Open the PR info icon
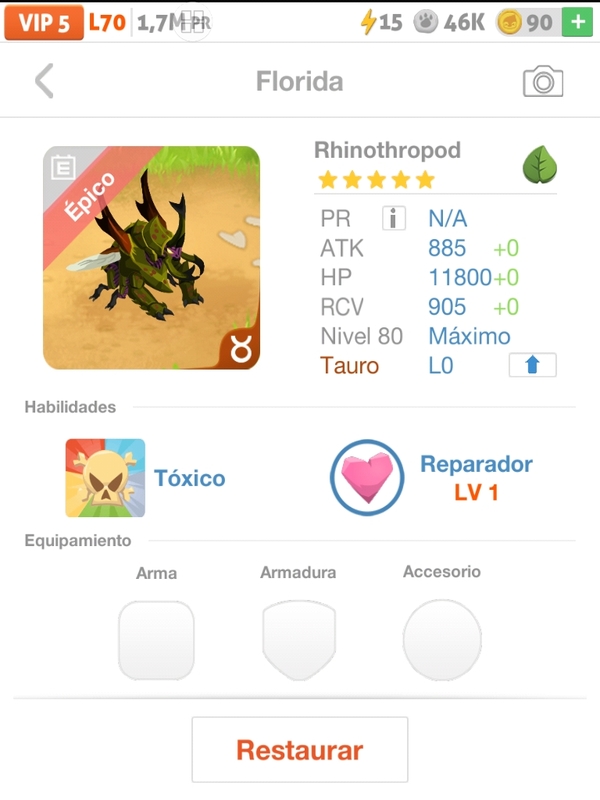Image resolution: width=600 pixels, height=800 pixels. tap(394, 218)
